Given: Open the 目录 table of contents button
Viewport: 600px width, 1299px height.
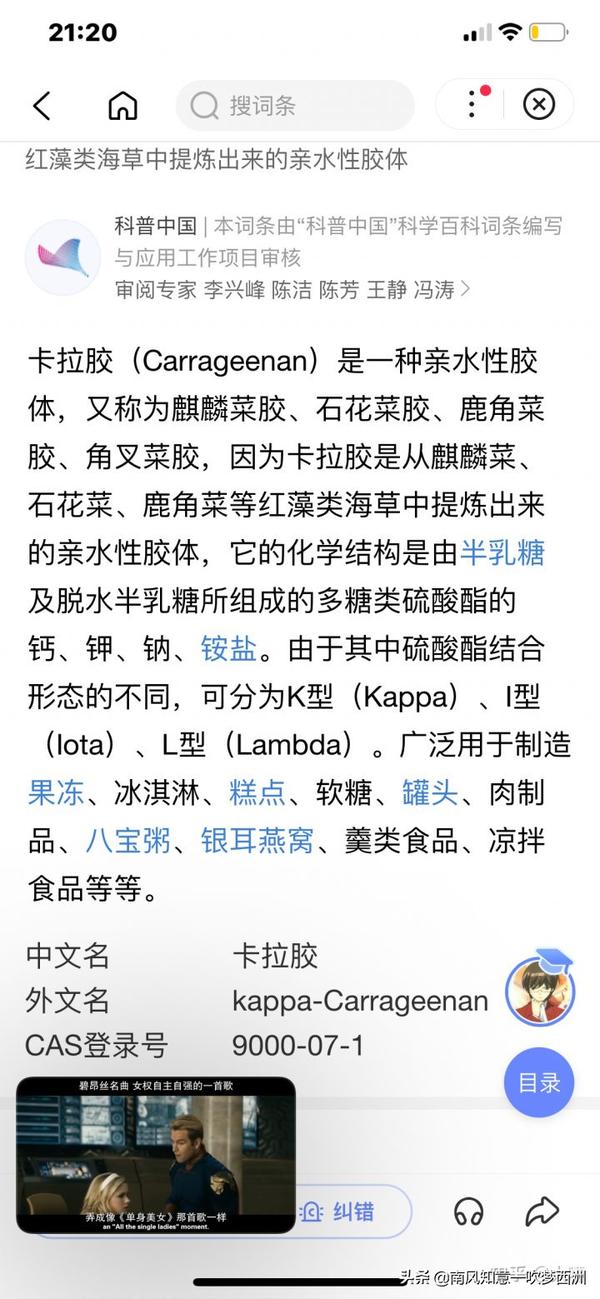Looking at the screenshot, I should (x=539, y=1082).
